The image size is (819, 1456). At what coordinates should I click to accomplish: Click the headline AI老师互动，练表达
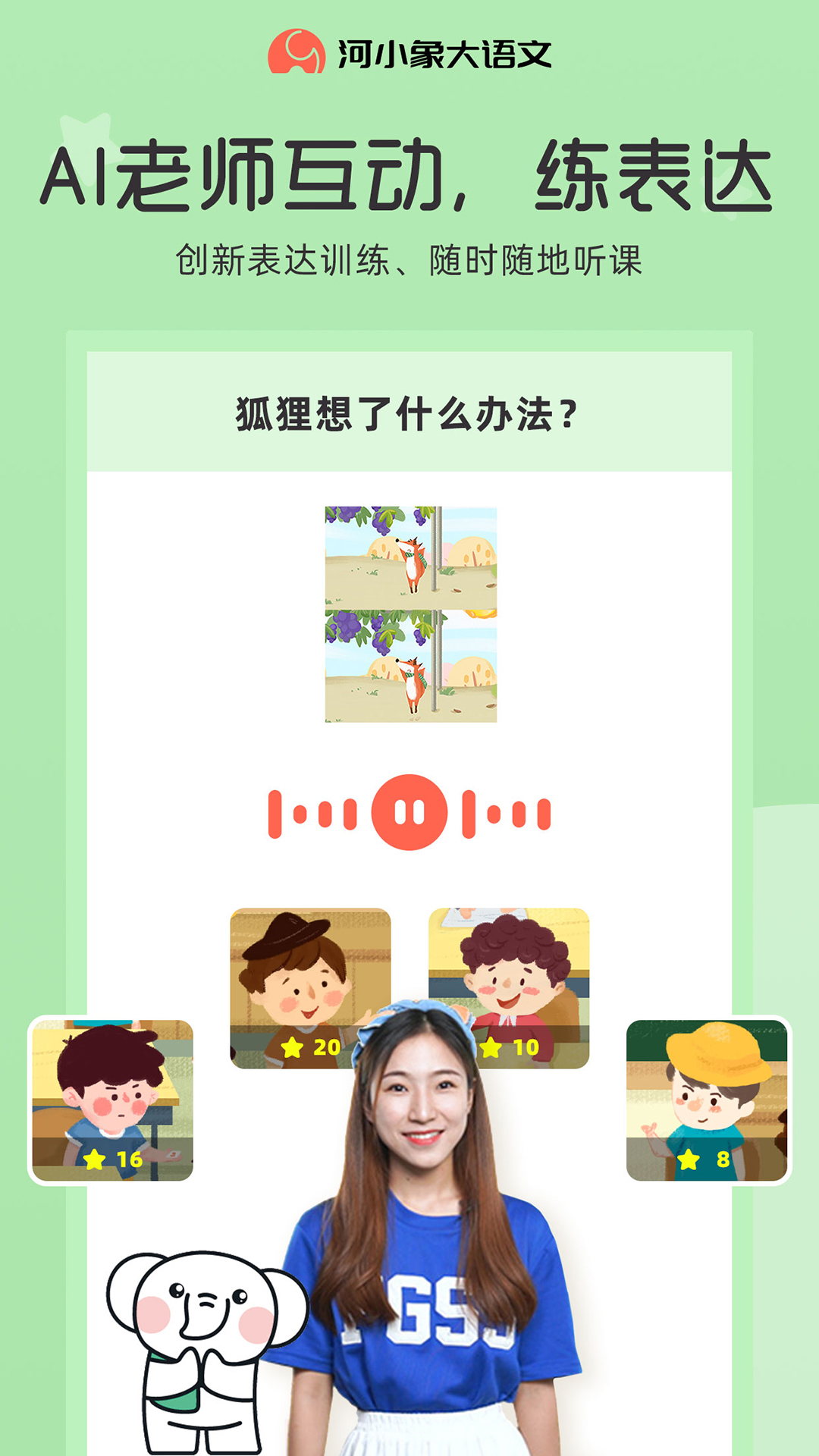pos(409,174)
